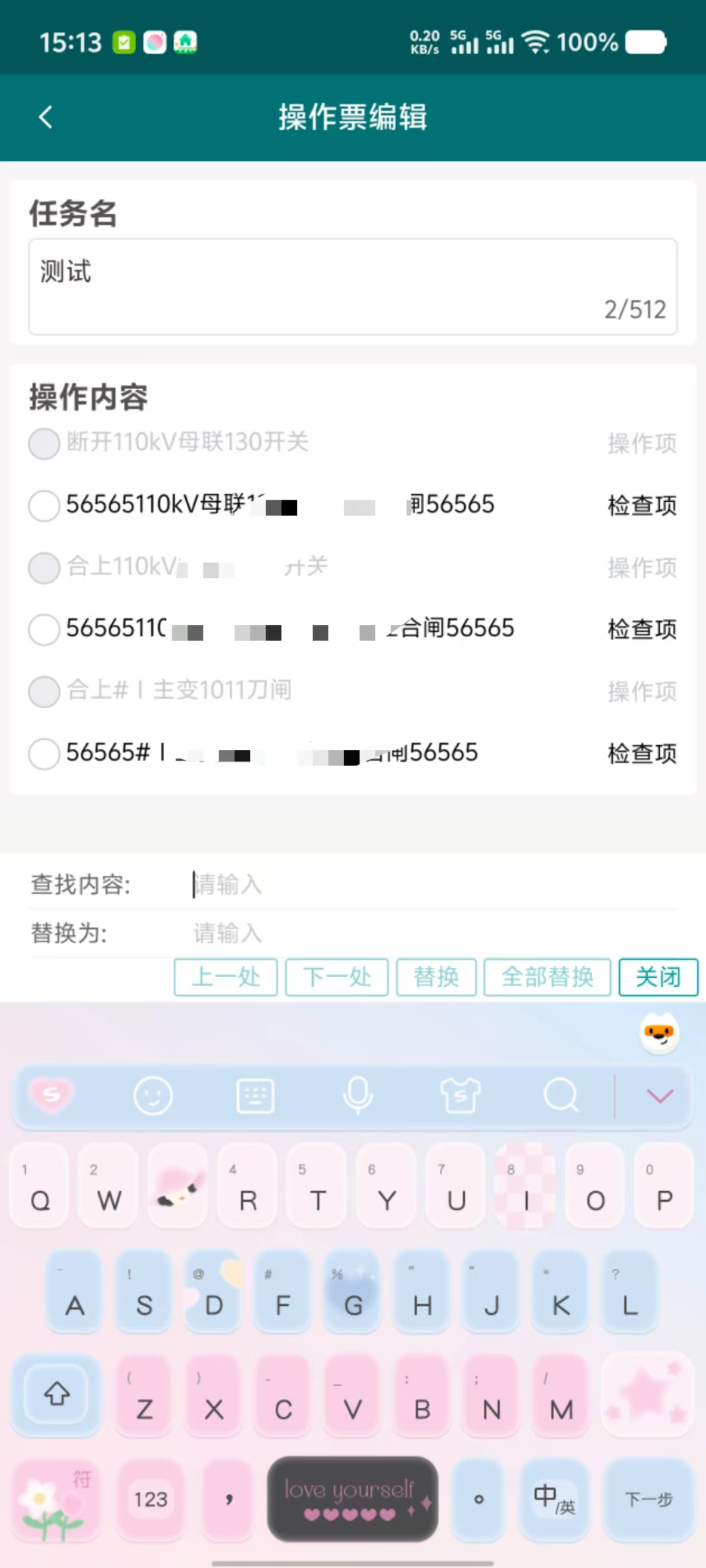The width and height of the screenshot is (706, 1568).
Task: Click the 全部替换 replace-all button
Action: [x=546, y=977]
